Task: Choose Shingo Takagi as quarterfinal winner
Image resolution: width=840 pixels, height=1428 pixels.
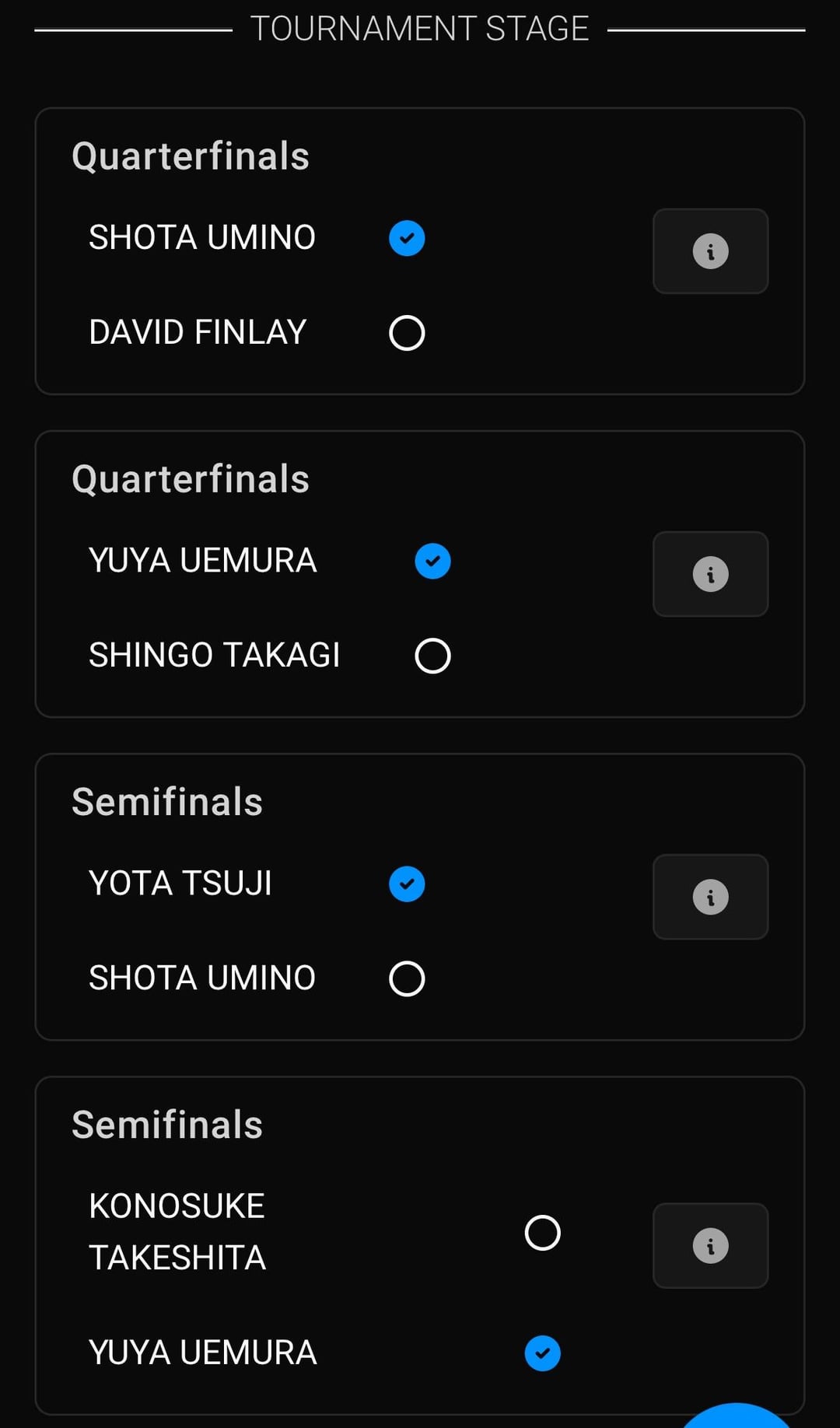Action: click(x=432, y=656)
